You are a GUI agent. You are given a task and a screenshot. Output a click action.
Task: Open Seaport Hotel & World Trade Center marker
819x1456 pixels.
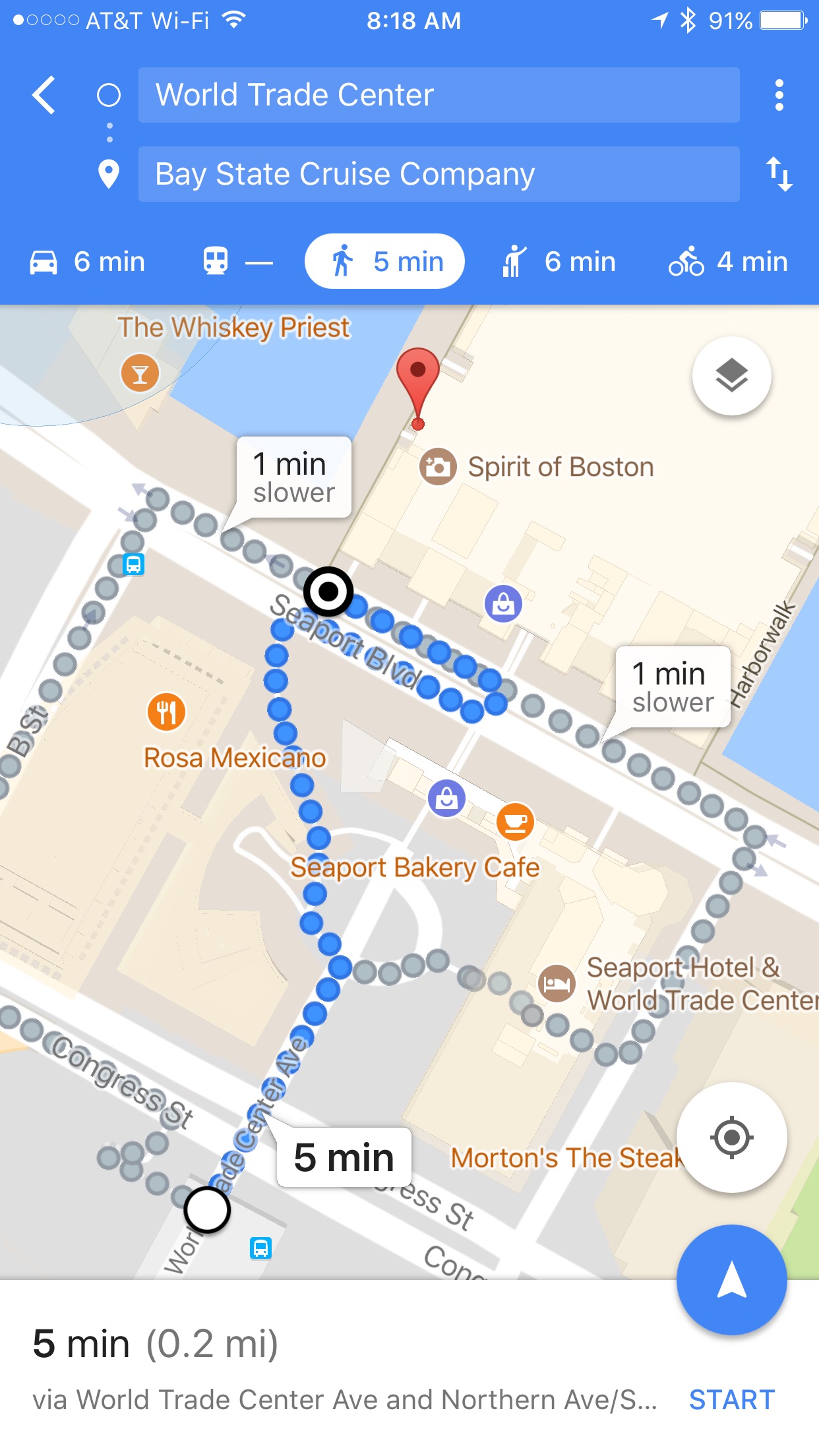[557, 983]
